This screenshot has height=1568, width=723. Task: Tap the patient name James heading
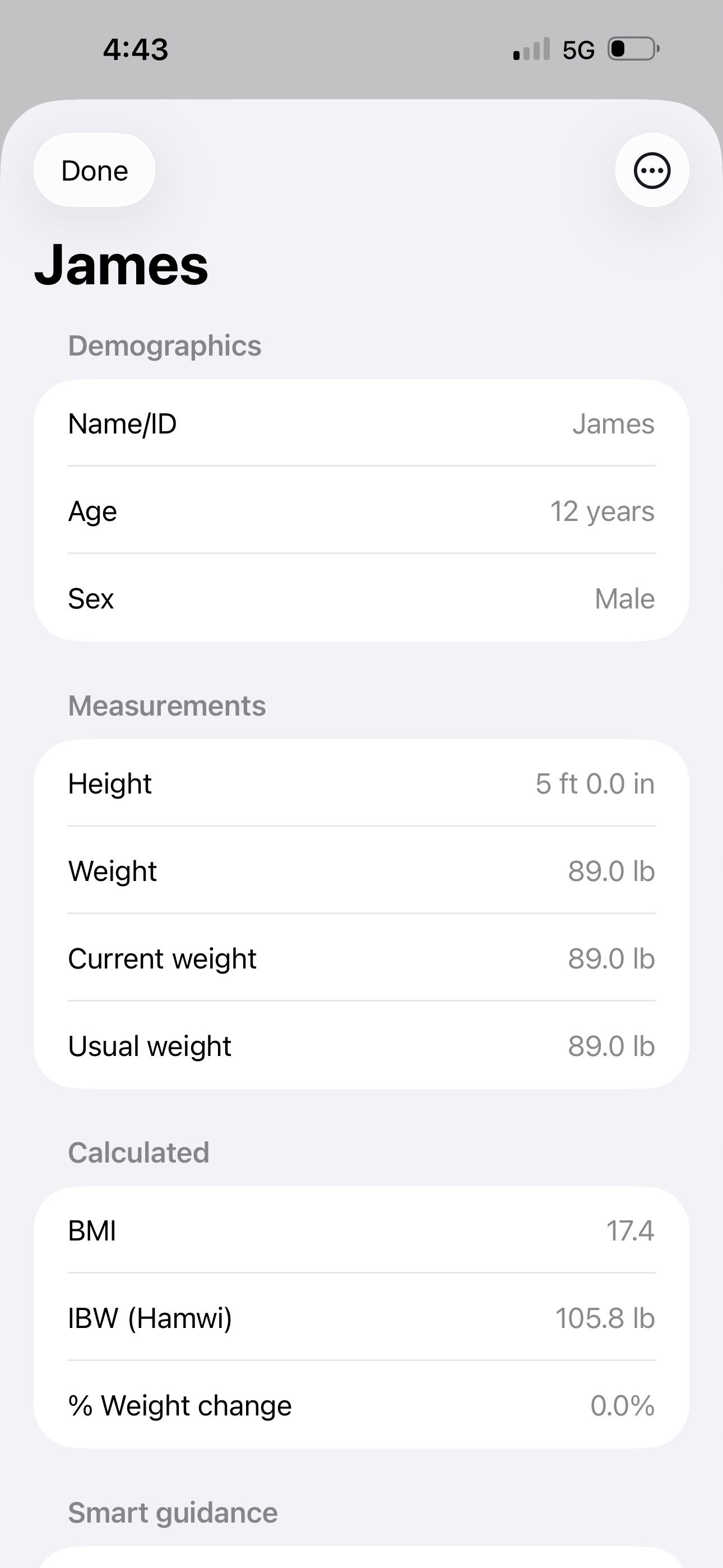coord(122,265)
